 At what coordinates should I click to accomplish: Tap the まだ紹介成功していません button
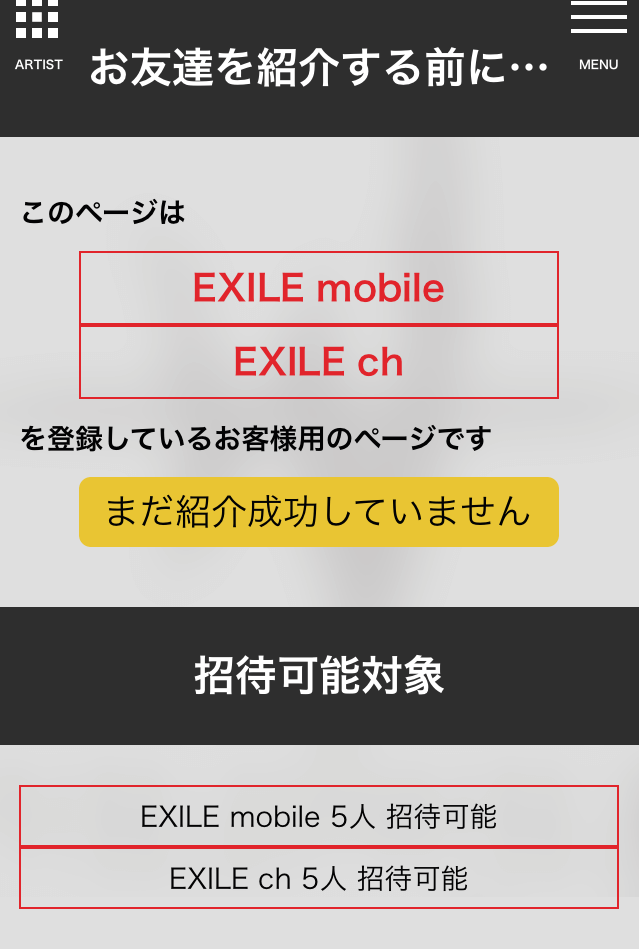pos(319,512)
